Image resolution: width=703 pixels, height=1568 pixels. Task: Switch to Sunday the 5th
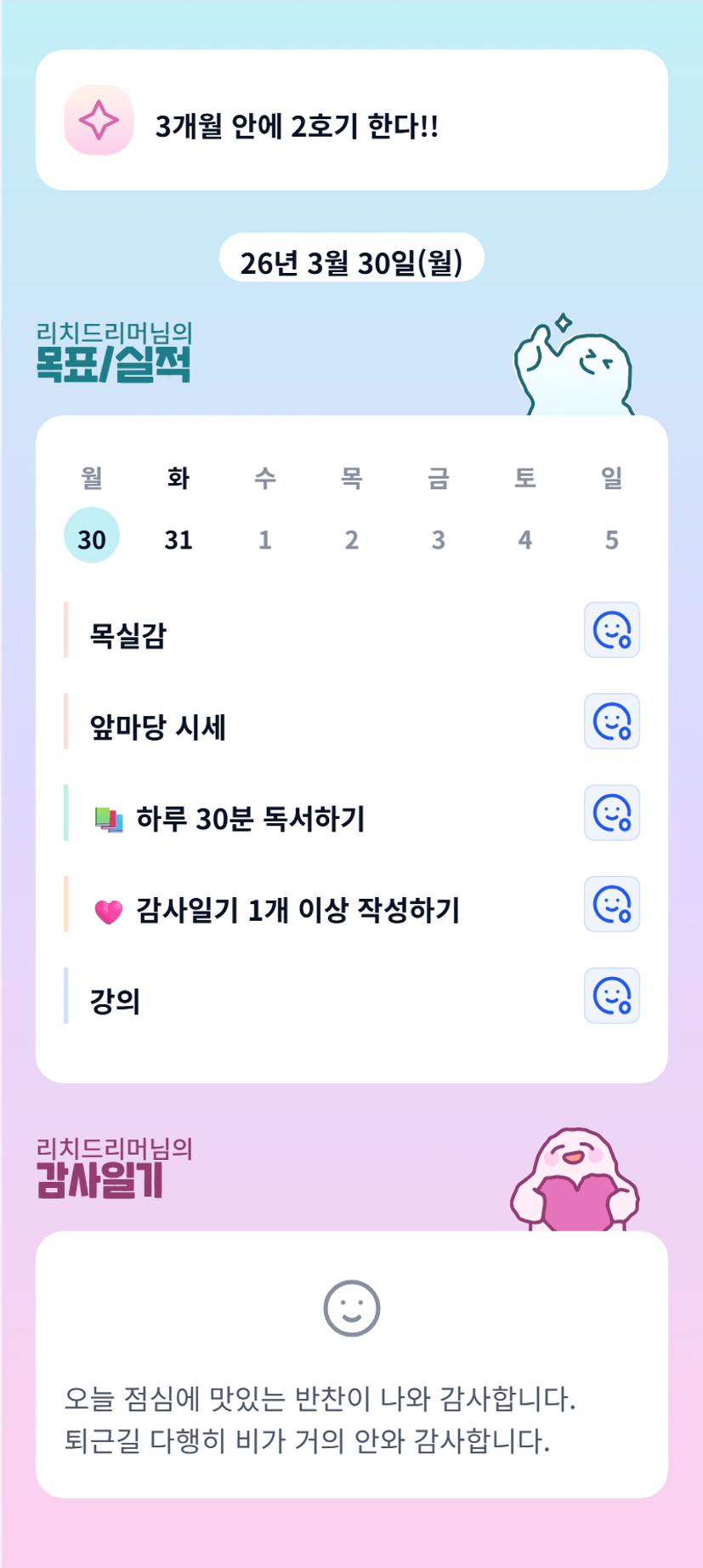point(612,537)
